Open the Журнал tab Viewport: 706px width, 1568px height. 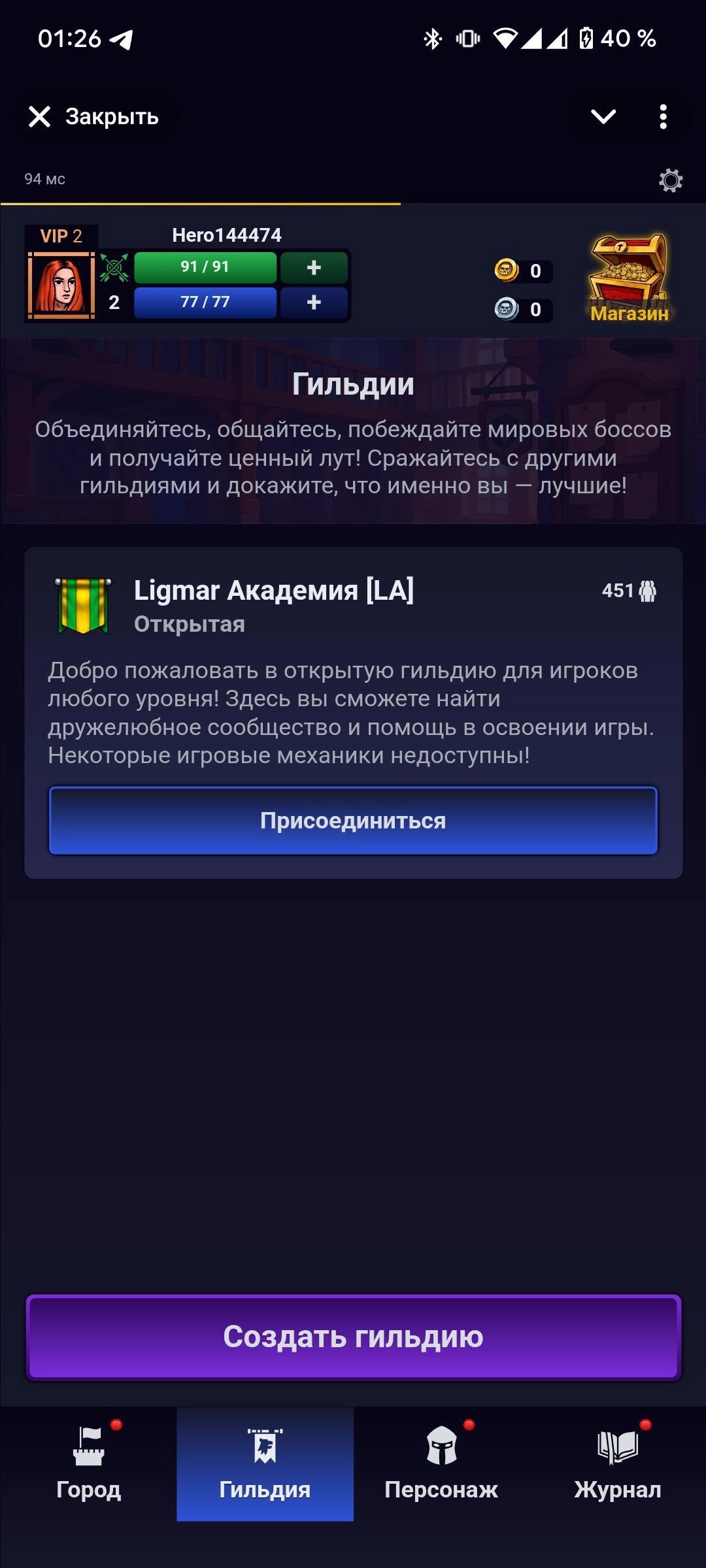618,1463
